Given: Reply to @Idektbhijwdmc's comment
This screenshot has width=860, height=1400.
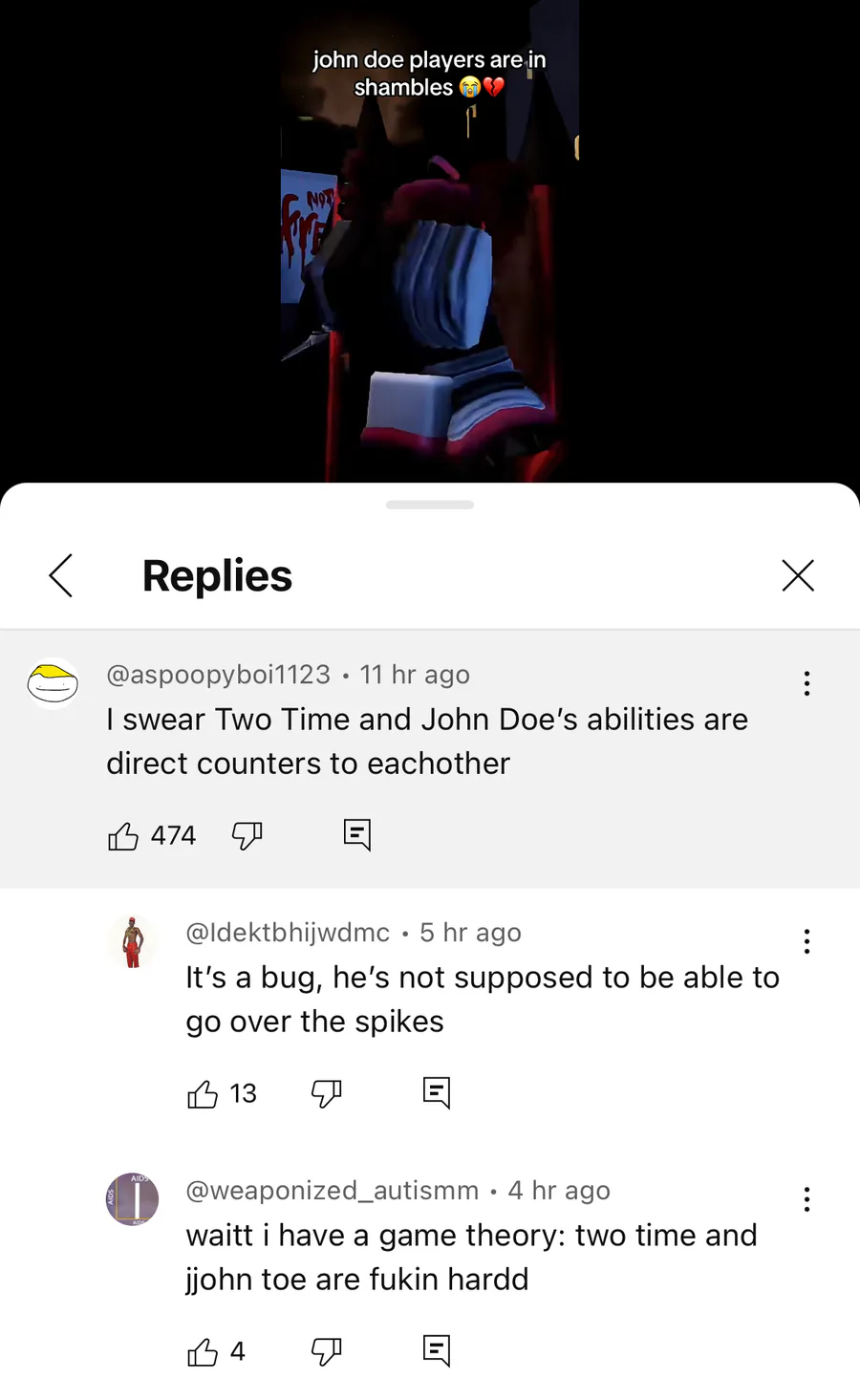Looking at the screenshot, I should coord(437,1092).
